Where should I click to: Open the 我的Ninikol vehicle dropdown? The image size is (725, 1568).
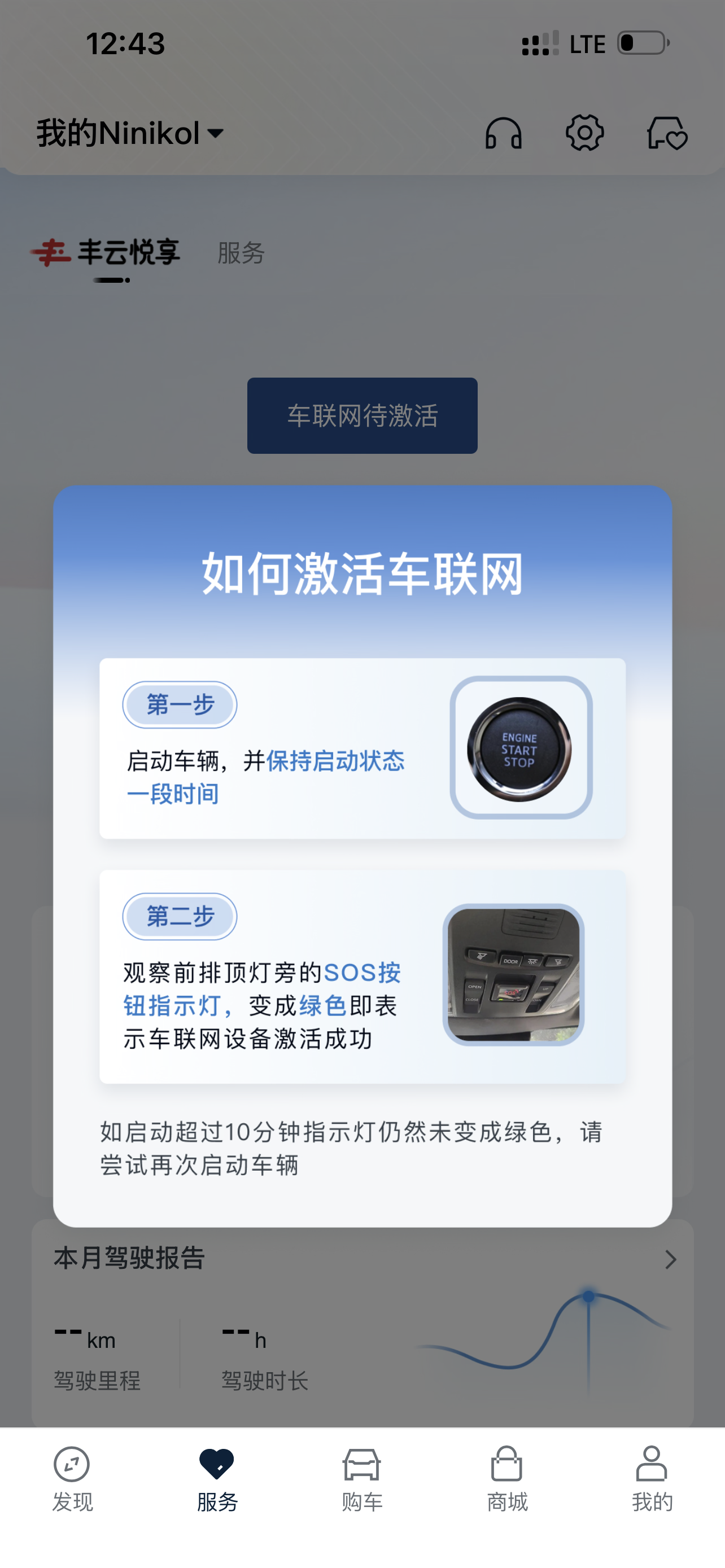[130, 133]
